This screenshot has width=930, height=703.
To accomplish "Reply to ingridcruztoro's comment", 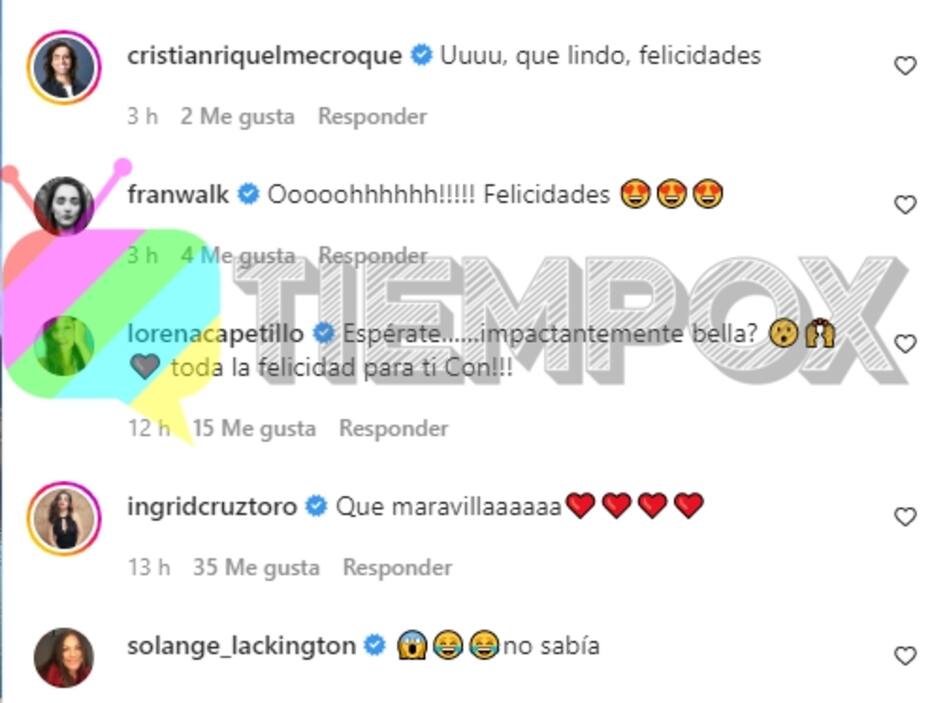I will click(x=397, y=568).
